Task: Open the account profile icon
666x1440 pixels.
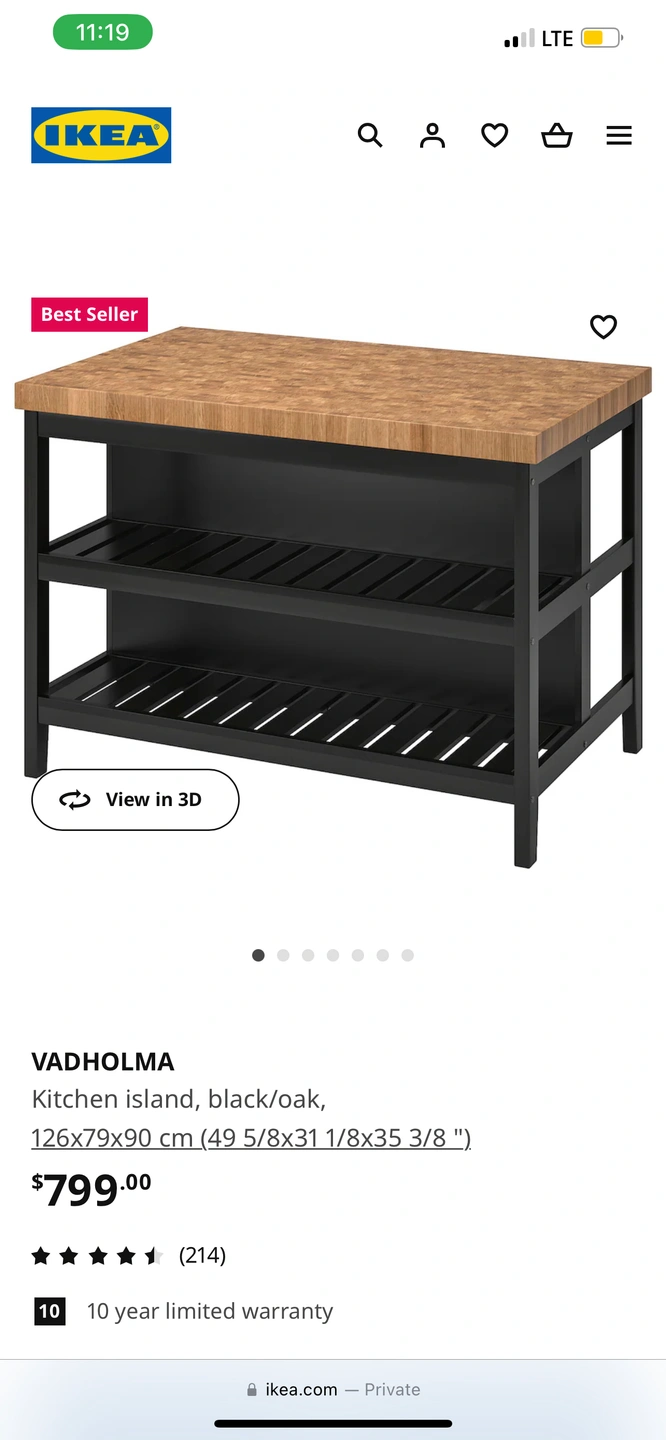Action: pos(432,135)
